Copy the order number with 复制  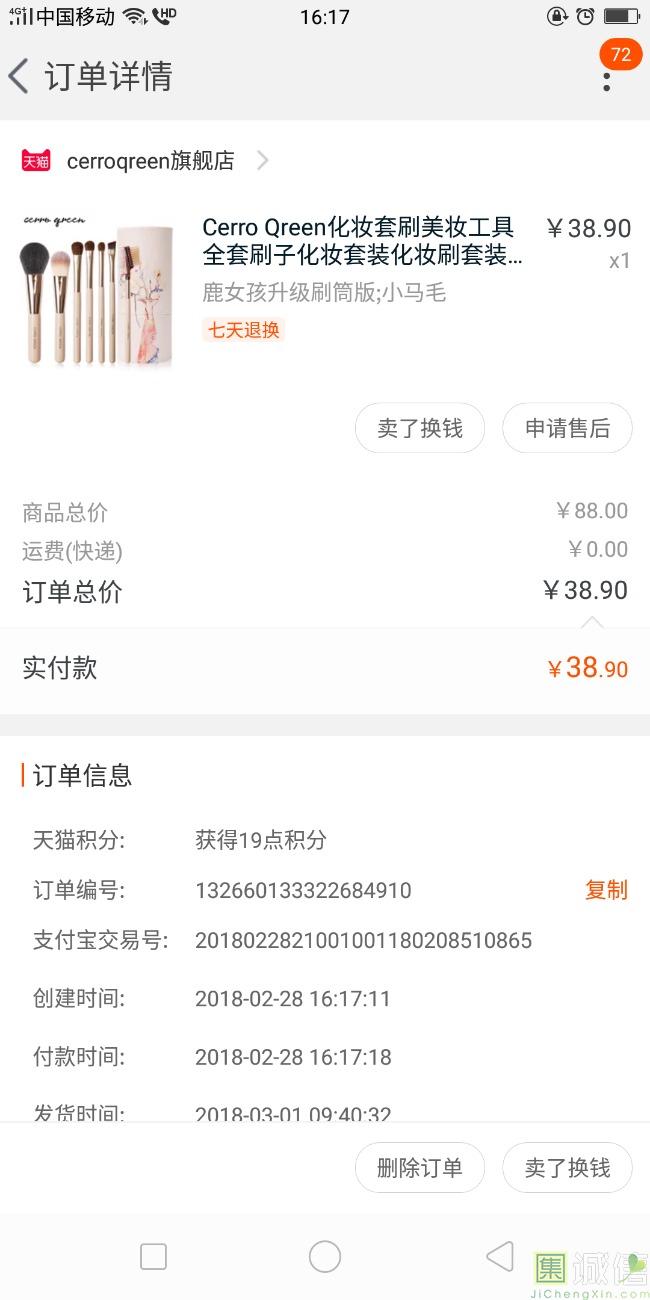606,890
